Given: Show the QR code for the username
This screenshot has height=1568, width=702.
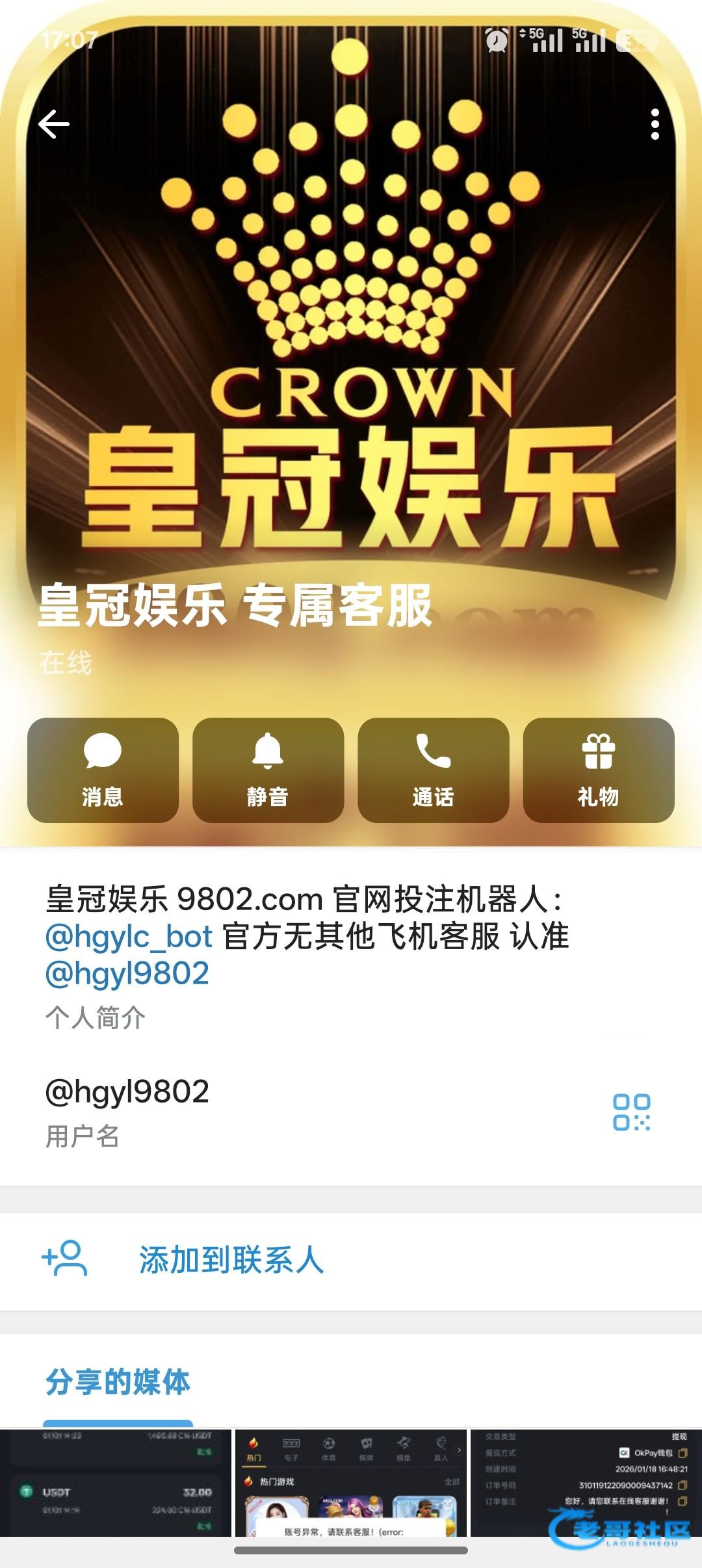Looking at the screenshot, I should click(x=631, y=1112).
